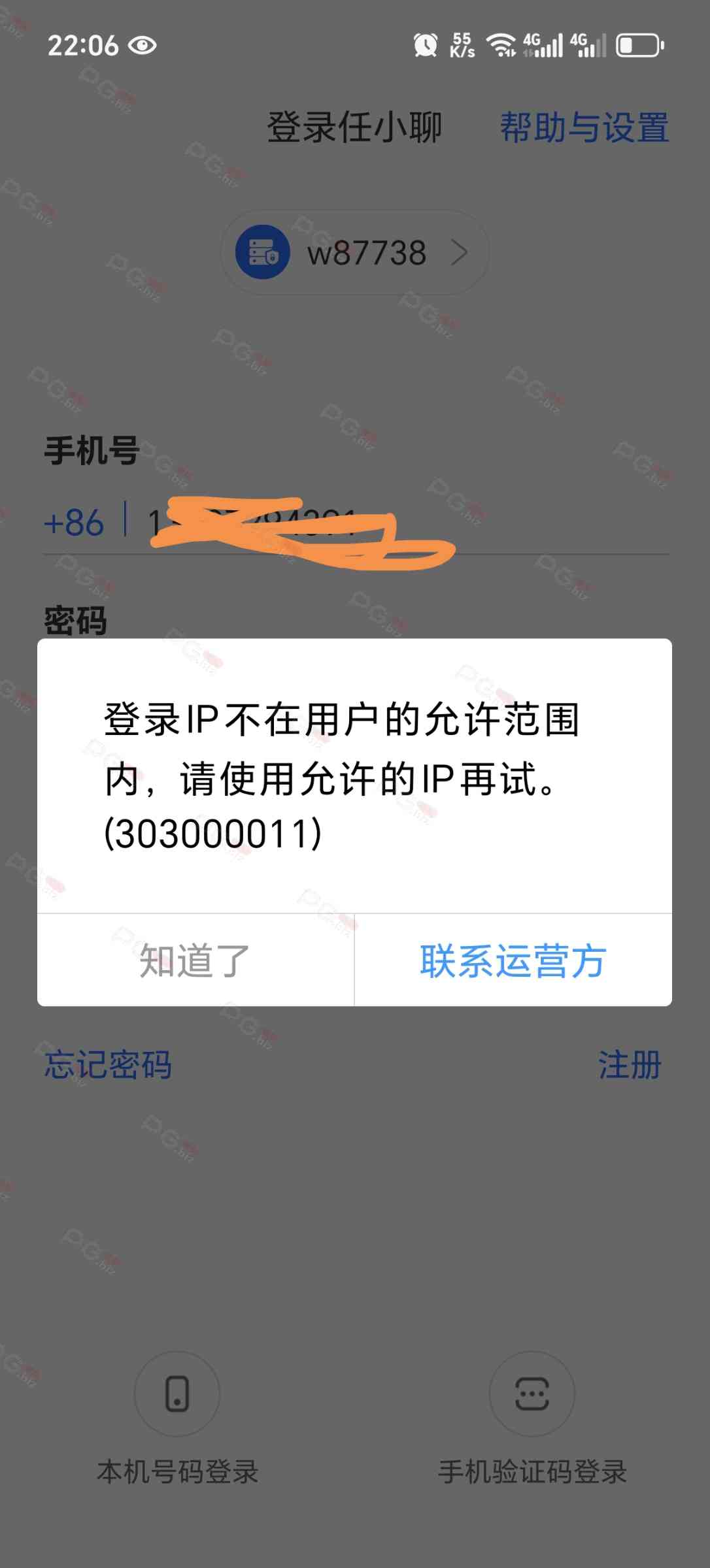Screen dimensions: 710x1568
Task: Tap the 55 K/s network speed indicator
Action: pos(460,44)
